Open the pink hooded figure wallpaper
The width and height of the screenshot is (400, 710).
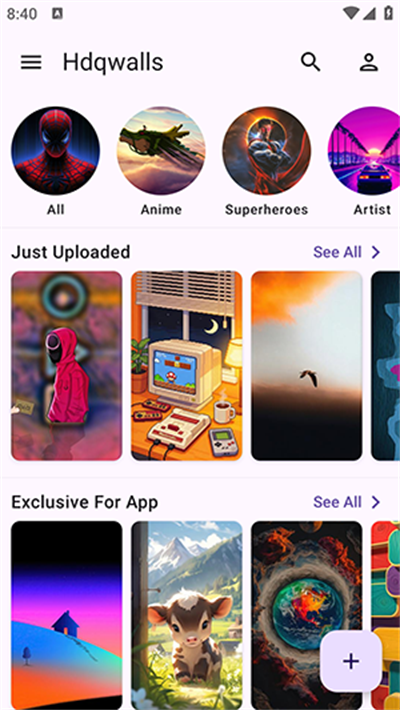[x=67, y=366]
